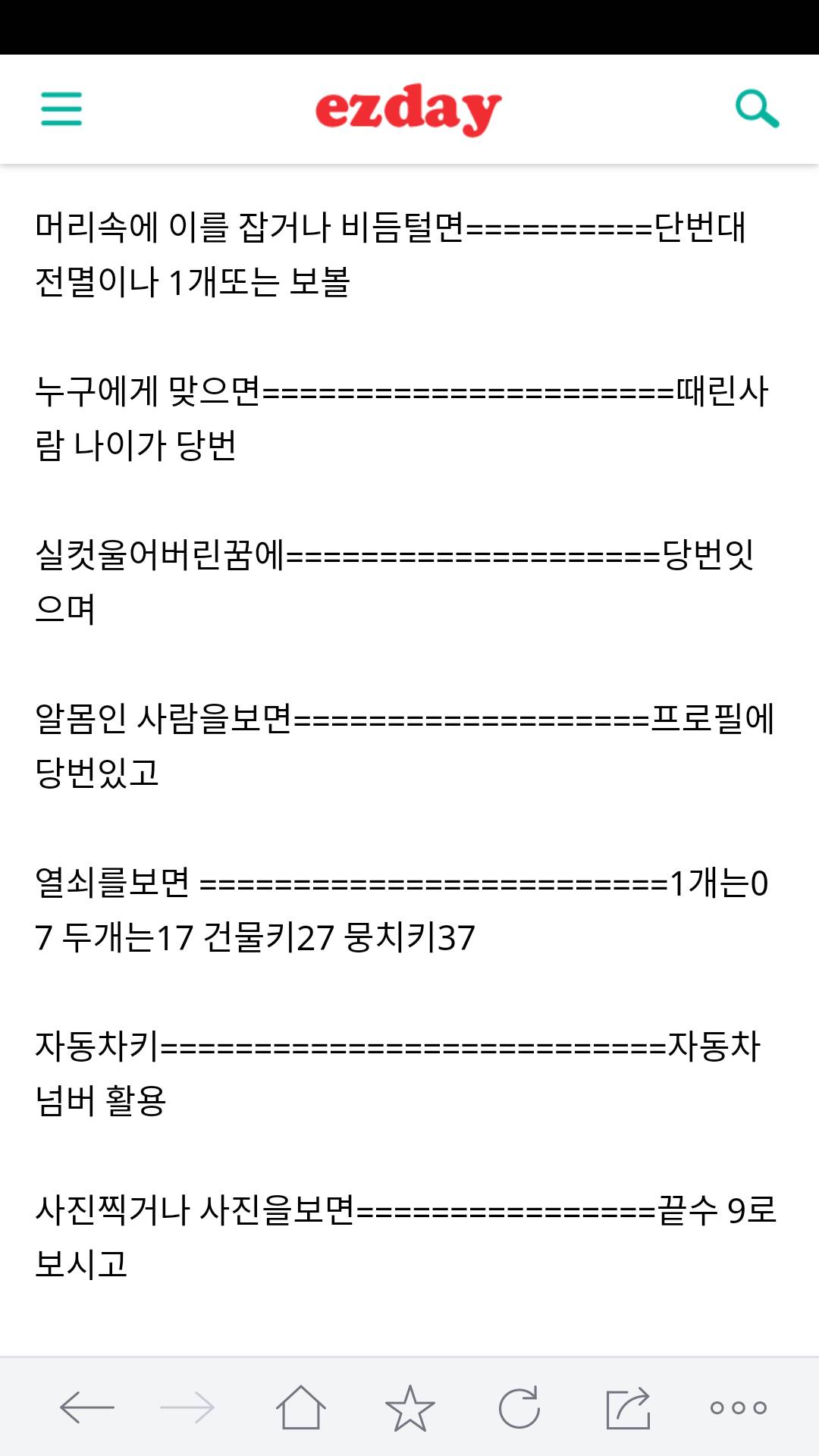Open the hamburger menu
The image size is (819, 1456).
[61, 108]
